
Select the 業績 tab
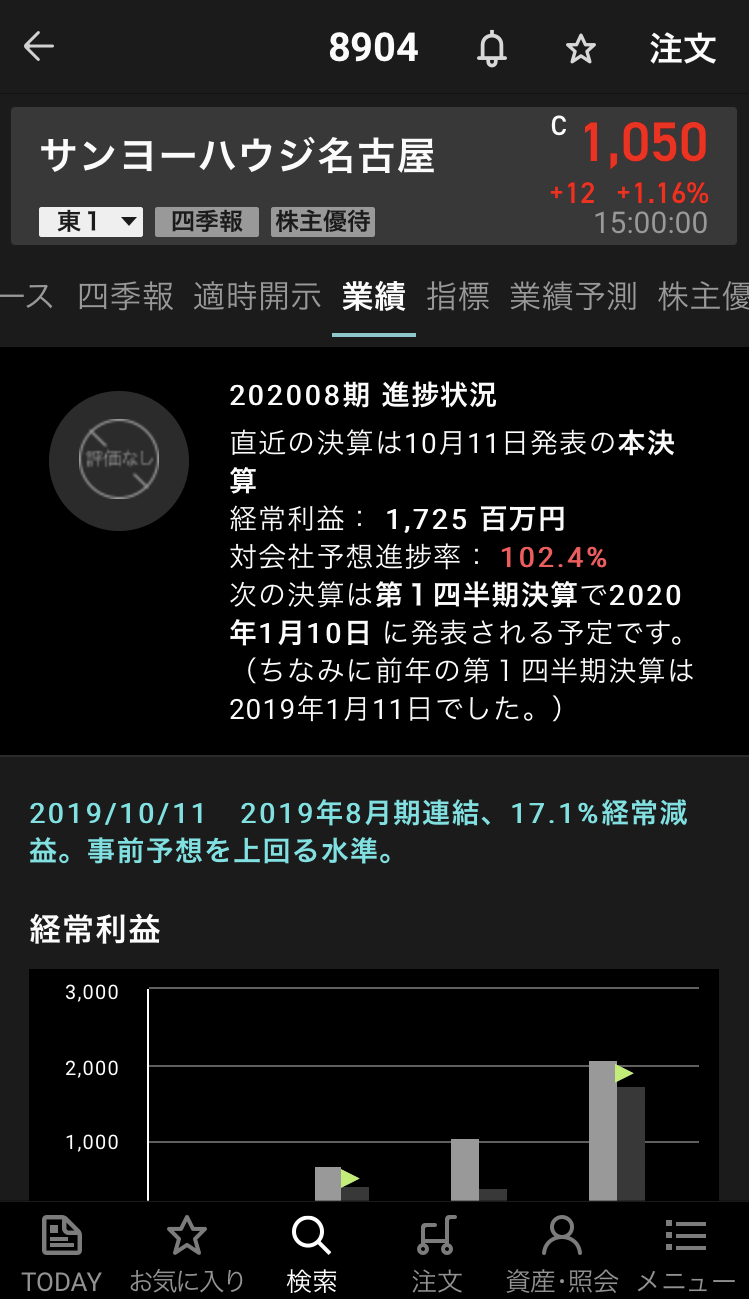click(x=373, y=296)
